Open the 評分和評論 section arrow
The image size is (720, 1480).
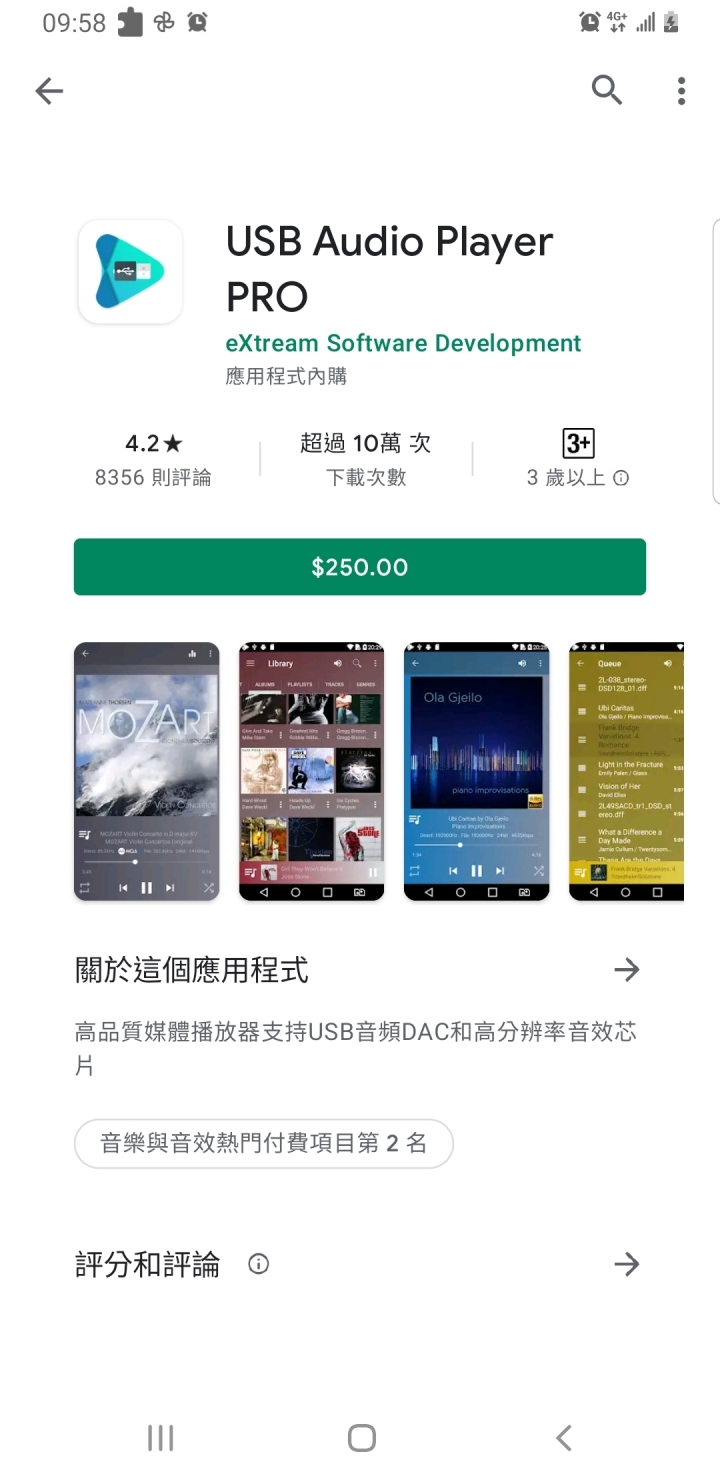pos(626,1264)
